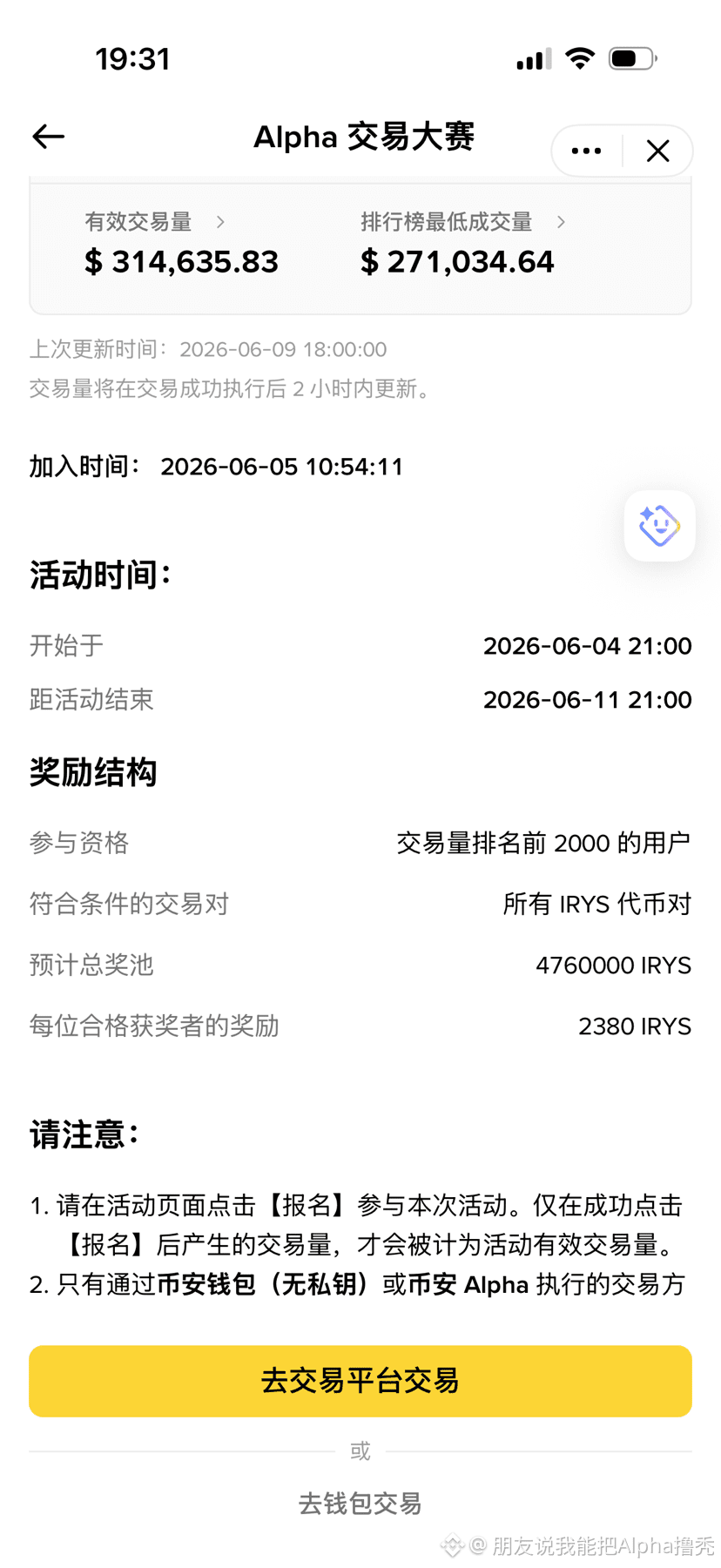Open 有效交易量 details chevron

(x=220, y=223)
